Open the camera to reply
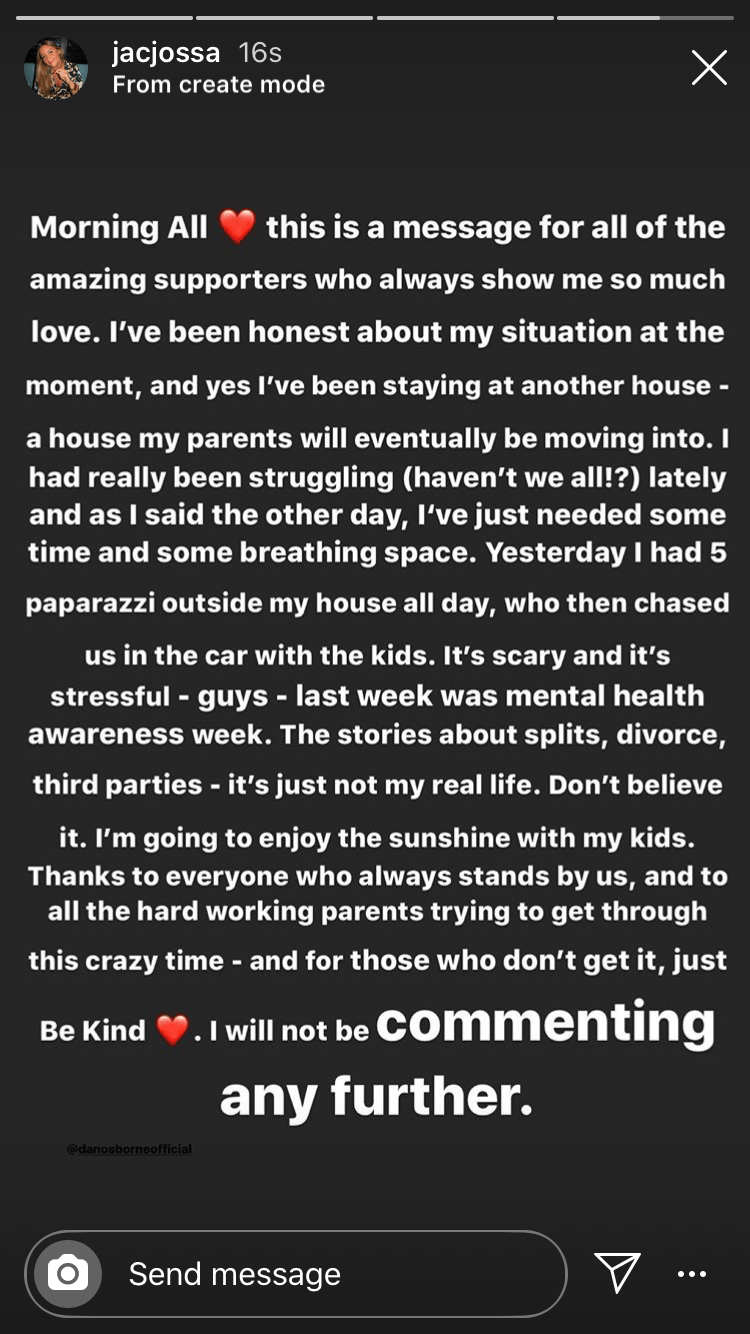Screen dimensions: 750x1334 coord(68,1273)
